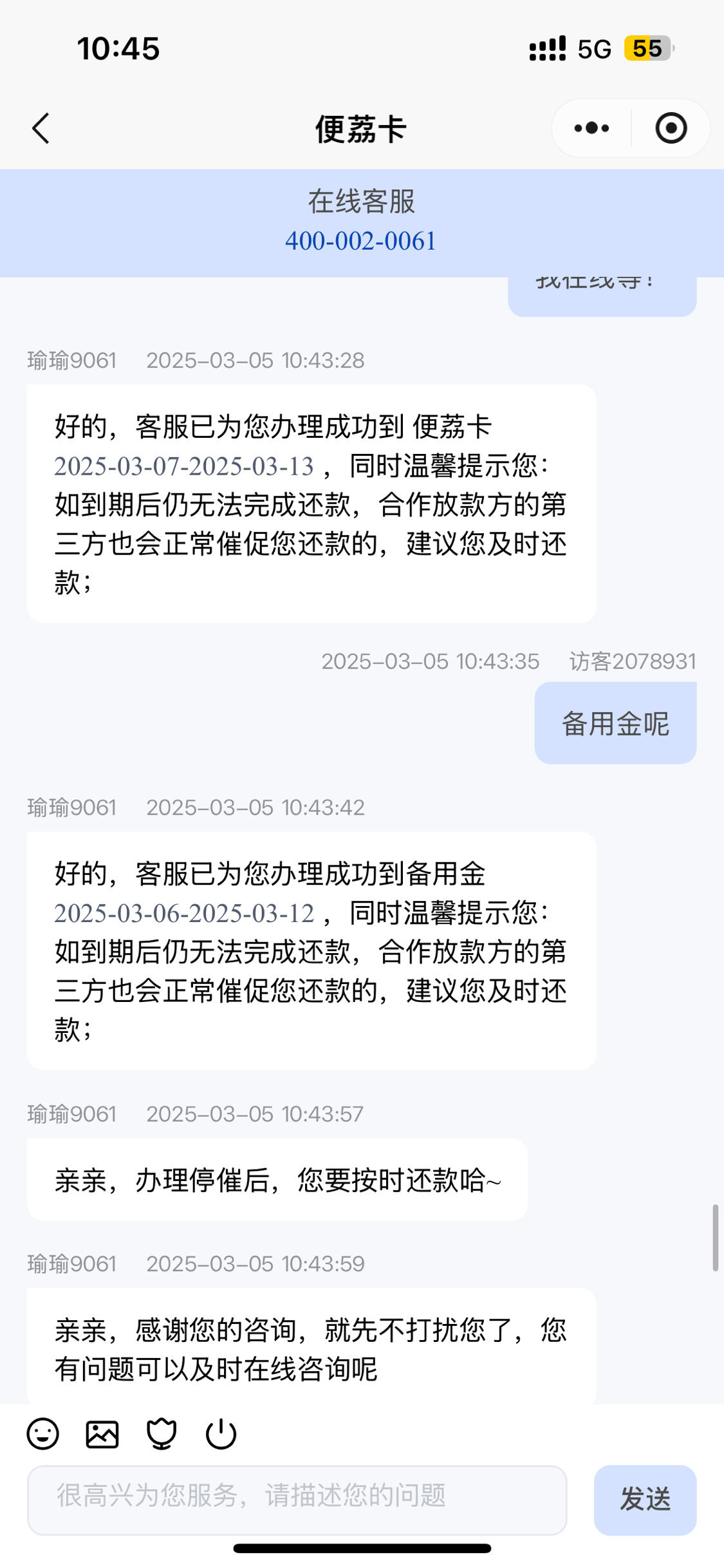Open the mini program three-dot menu
724x1568 pixels.
(591, 128)
